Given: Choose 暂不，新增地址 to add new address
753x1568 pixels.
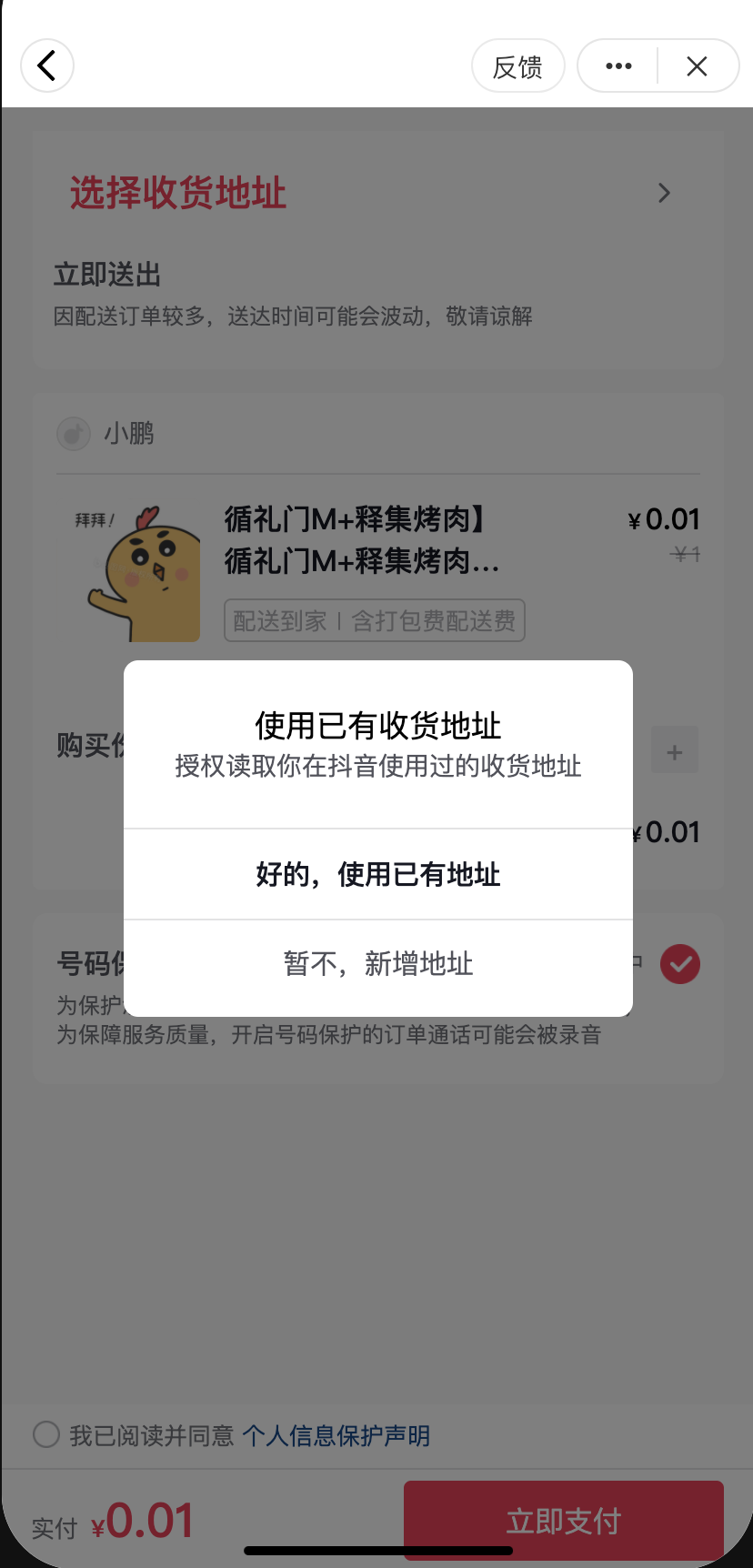Looking at the screenshot, I should point(377,964).
